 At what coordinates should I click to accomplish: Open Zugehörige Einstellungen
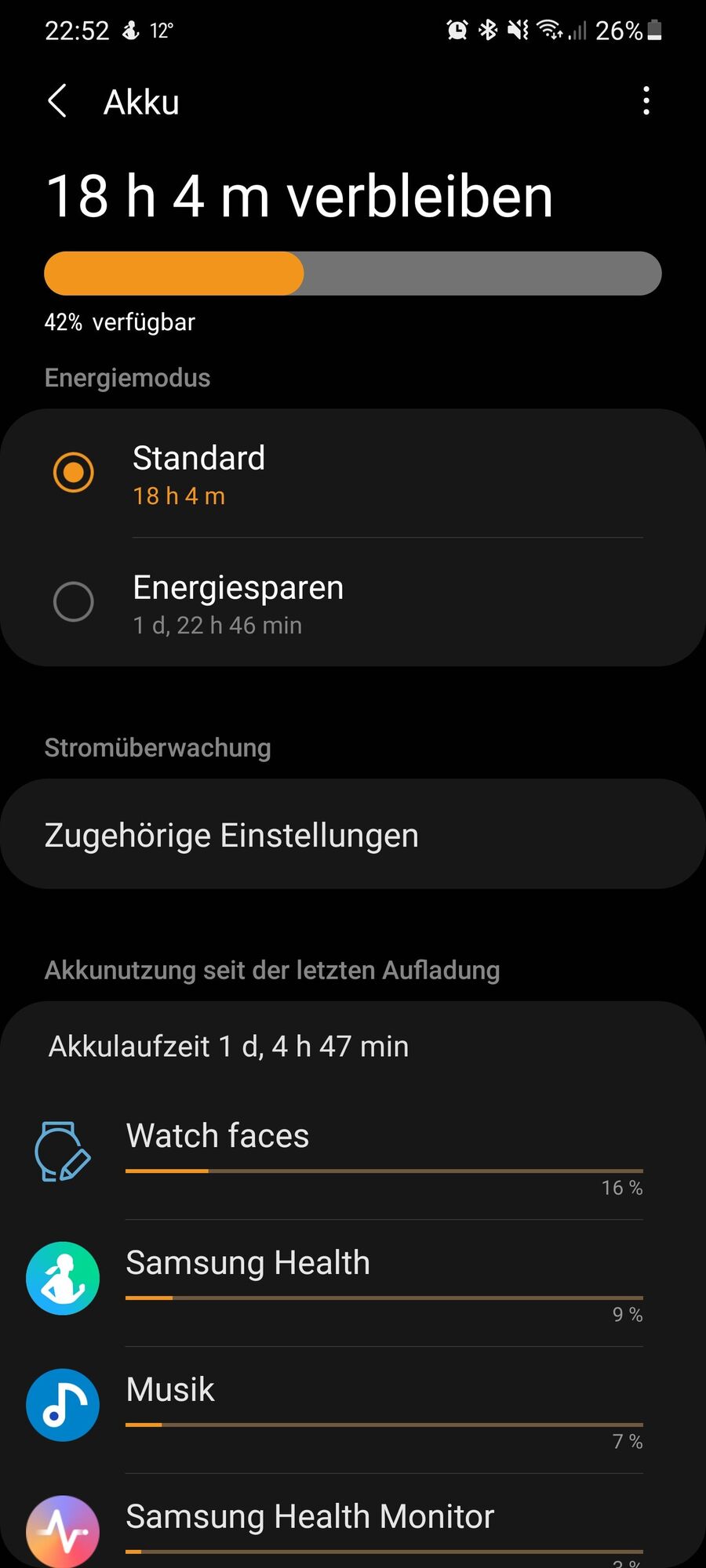pos(353,834)
